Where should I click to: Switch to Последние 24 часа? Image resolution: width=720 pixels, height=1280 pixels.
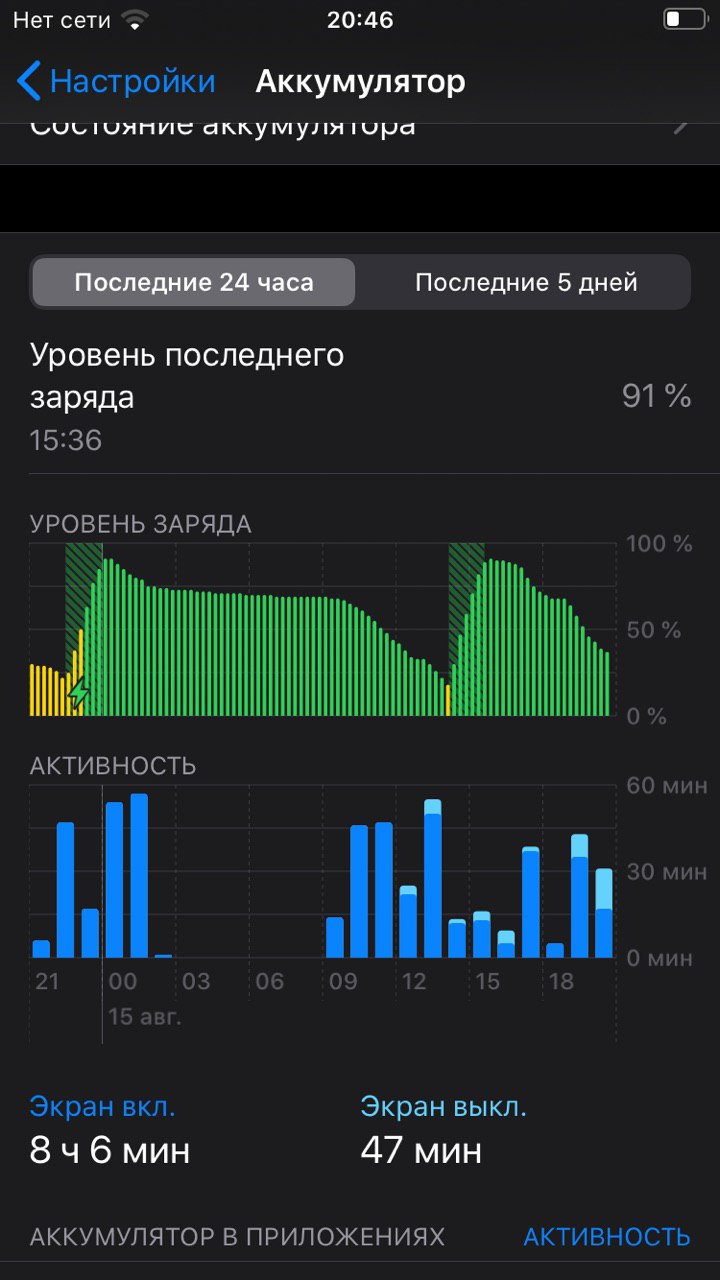point(194,282)
